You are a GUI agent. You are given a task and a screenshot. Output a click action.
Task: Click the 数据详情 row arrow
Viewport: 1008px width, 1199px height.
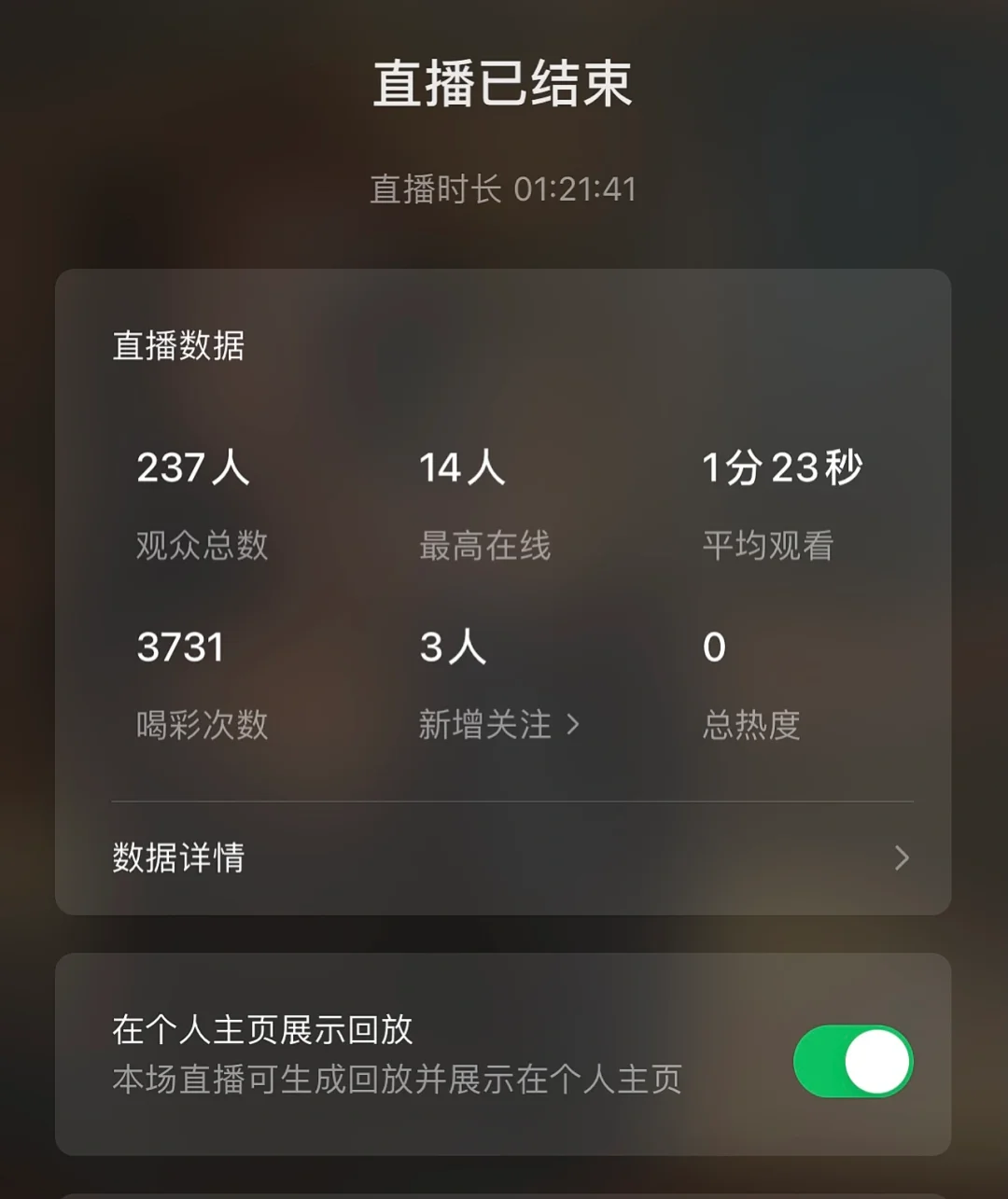pos(899,859)
